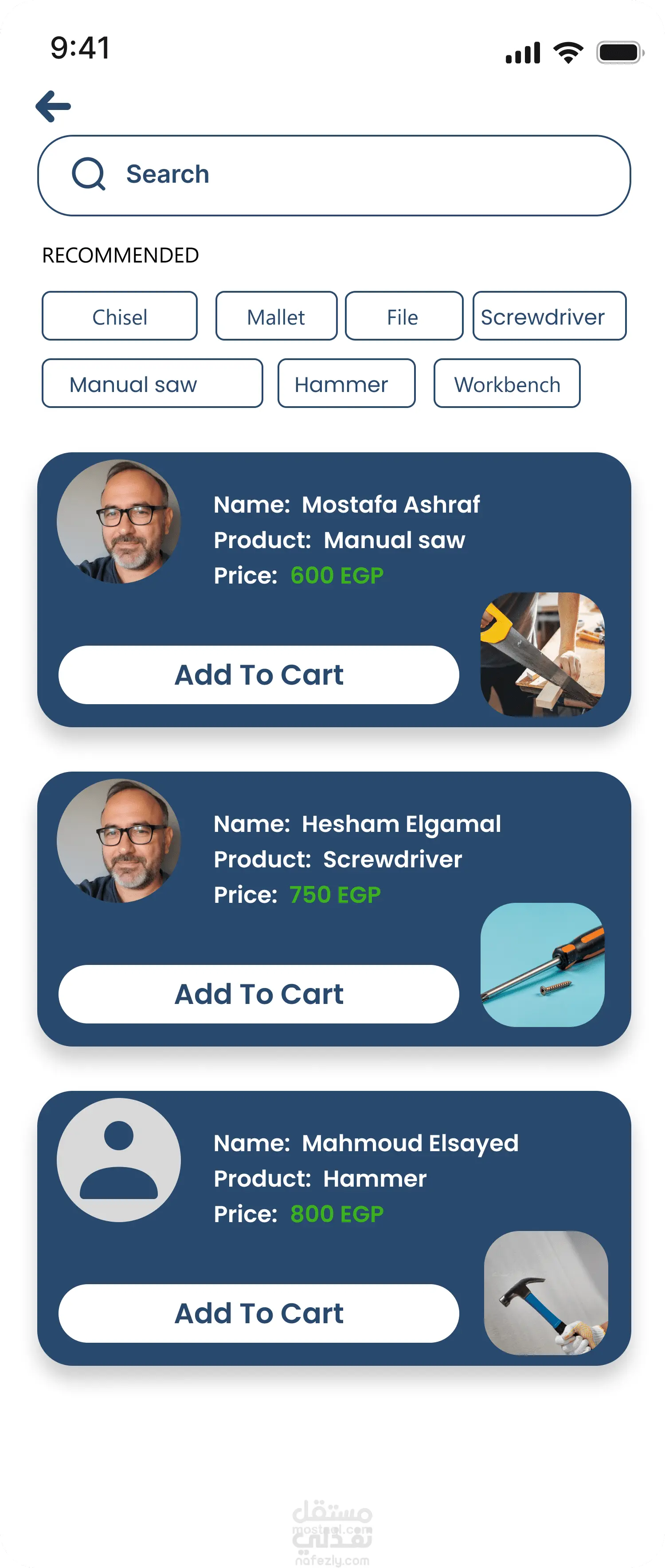Tap the Search field

click(x=333, y=175)
